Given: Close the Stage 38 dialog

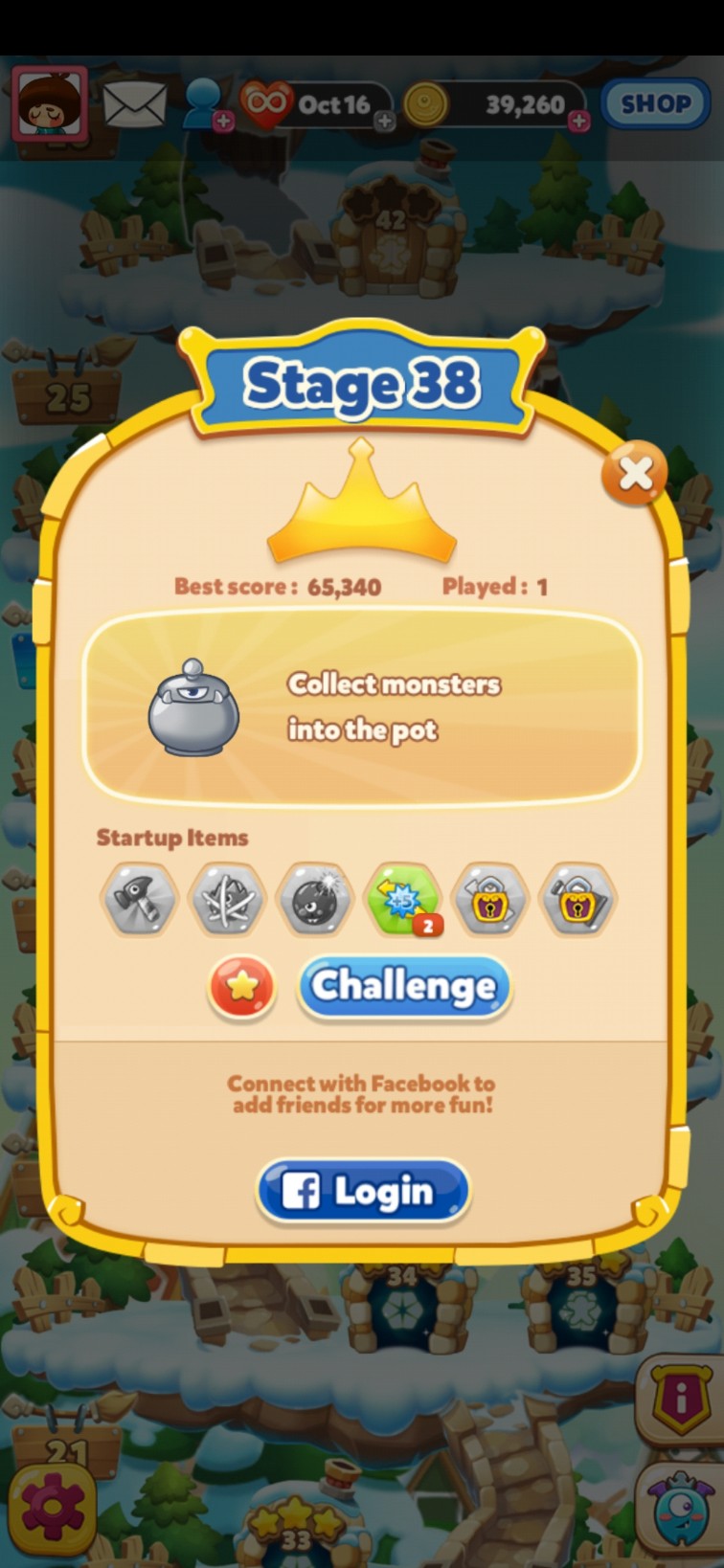Looking at the screenshot, I should point(634,472).
